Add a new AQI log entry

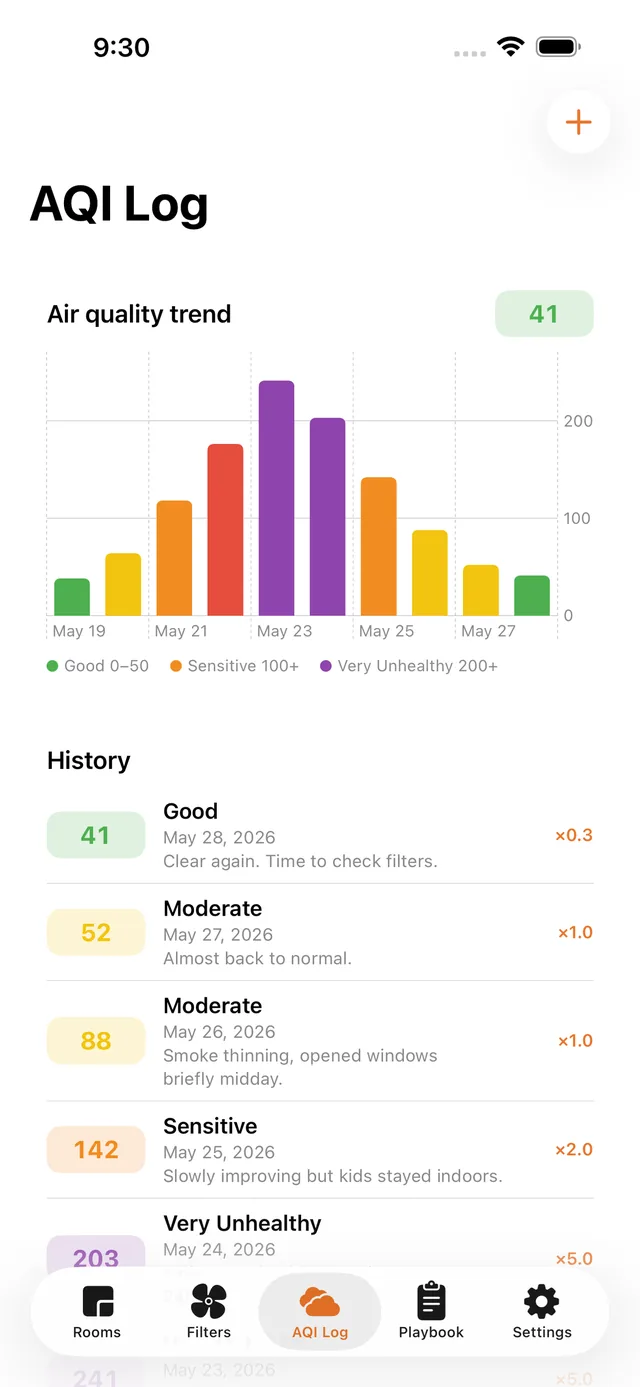pos(578,122)
